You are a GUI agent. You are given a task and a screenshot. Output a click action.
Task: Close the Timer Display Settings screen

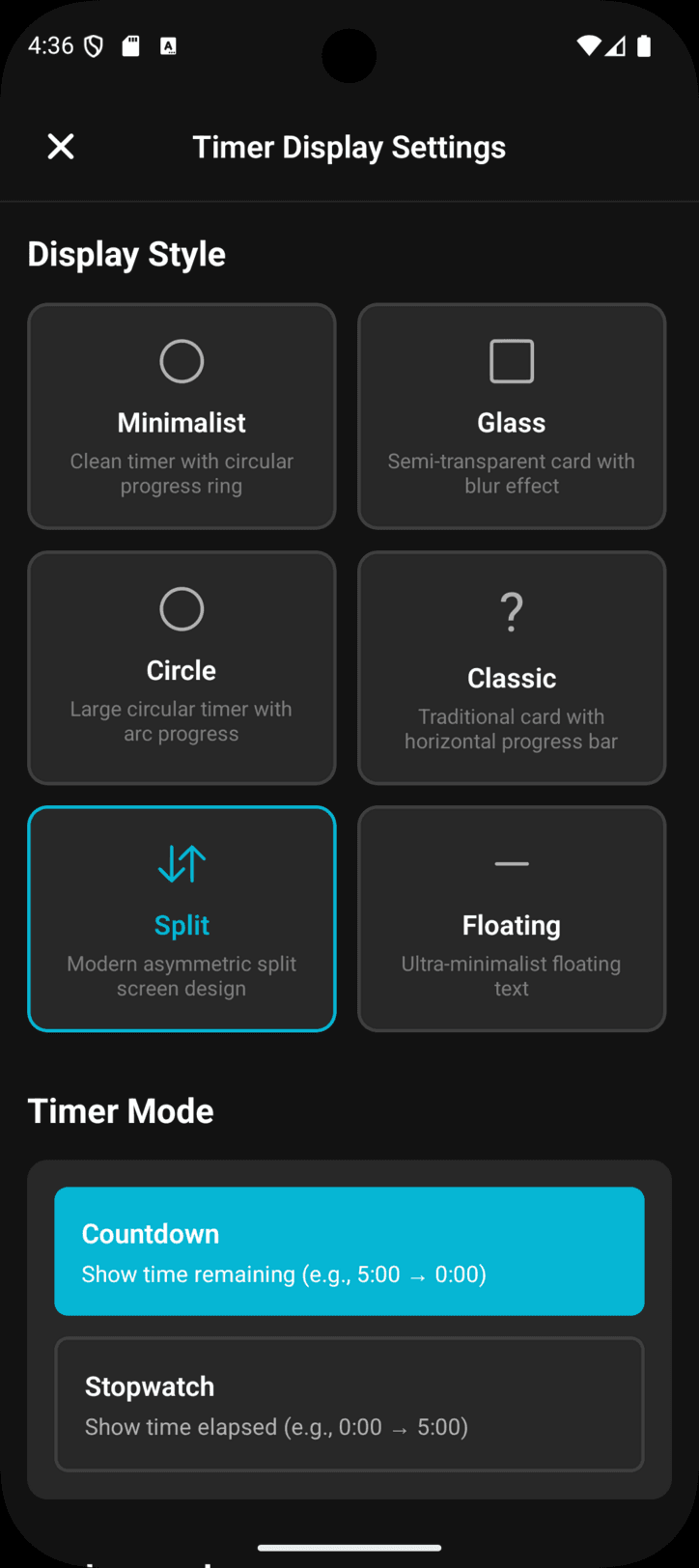point(61,147)
